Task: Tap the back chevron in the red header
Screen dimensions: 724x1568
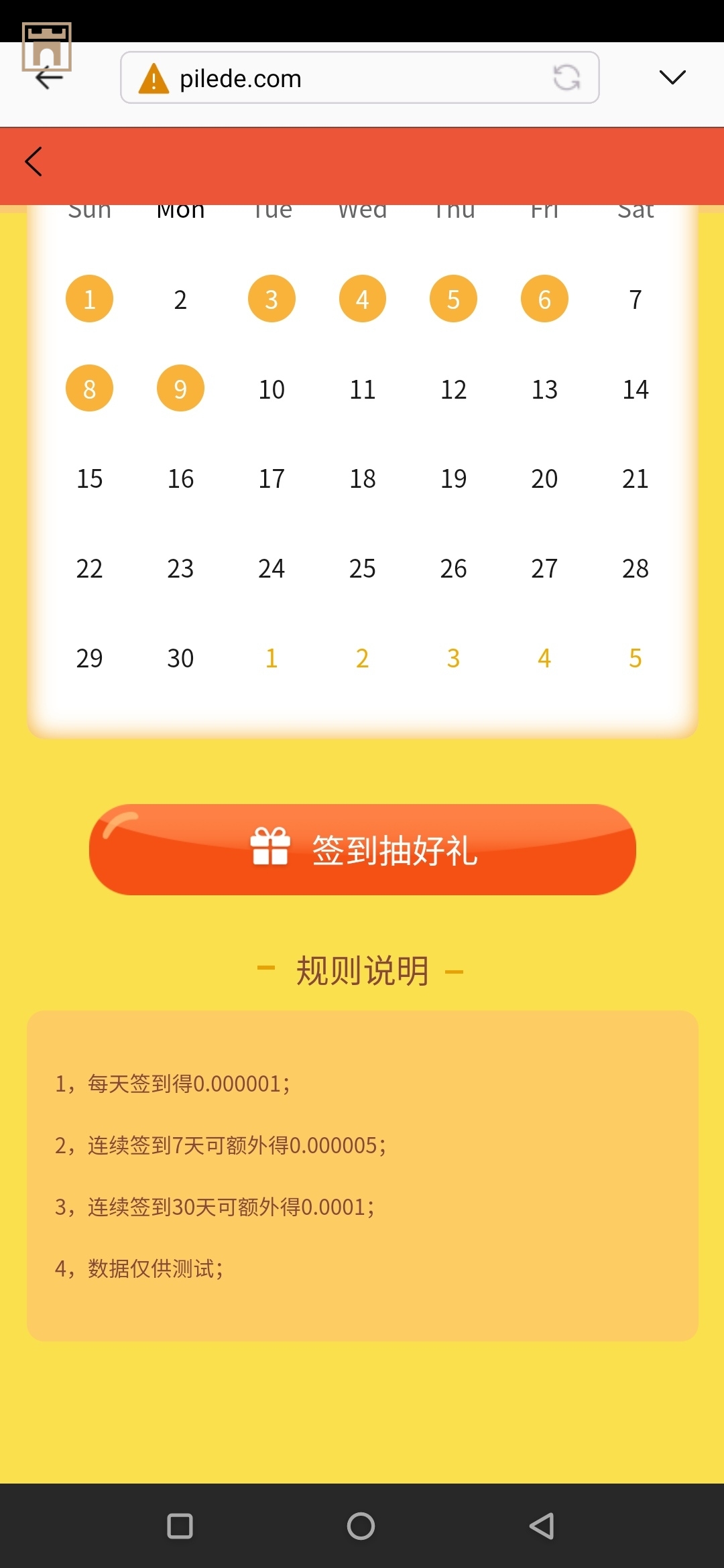Action: (x=34, y=161)
